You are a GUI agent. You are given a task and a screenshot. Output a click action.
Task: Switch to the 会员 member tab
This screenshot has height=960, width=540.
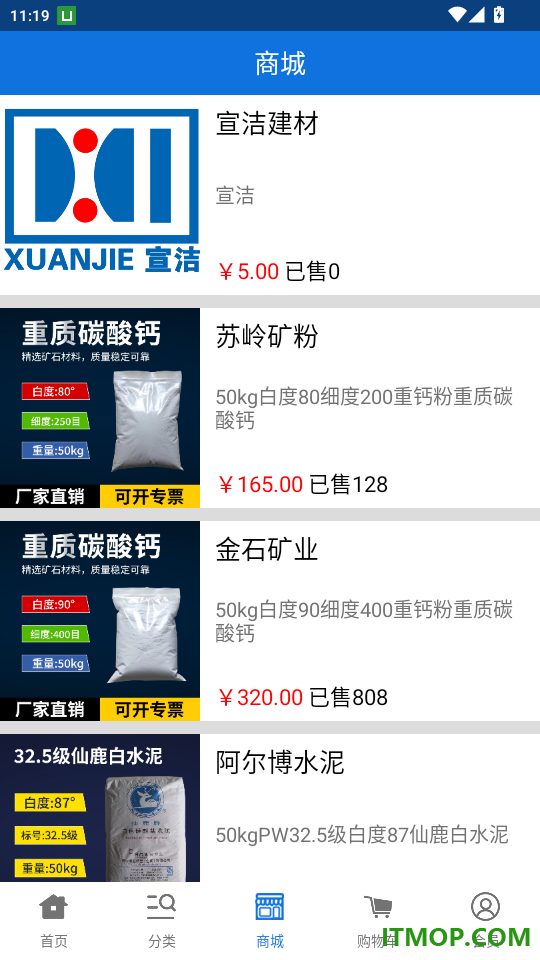pyautogui.click(x=486, y=921)
